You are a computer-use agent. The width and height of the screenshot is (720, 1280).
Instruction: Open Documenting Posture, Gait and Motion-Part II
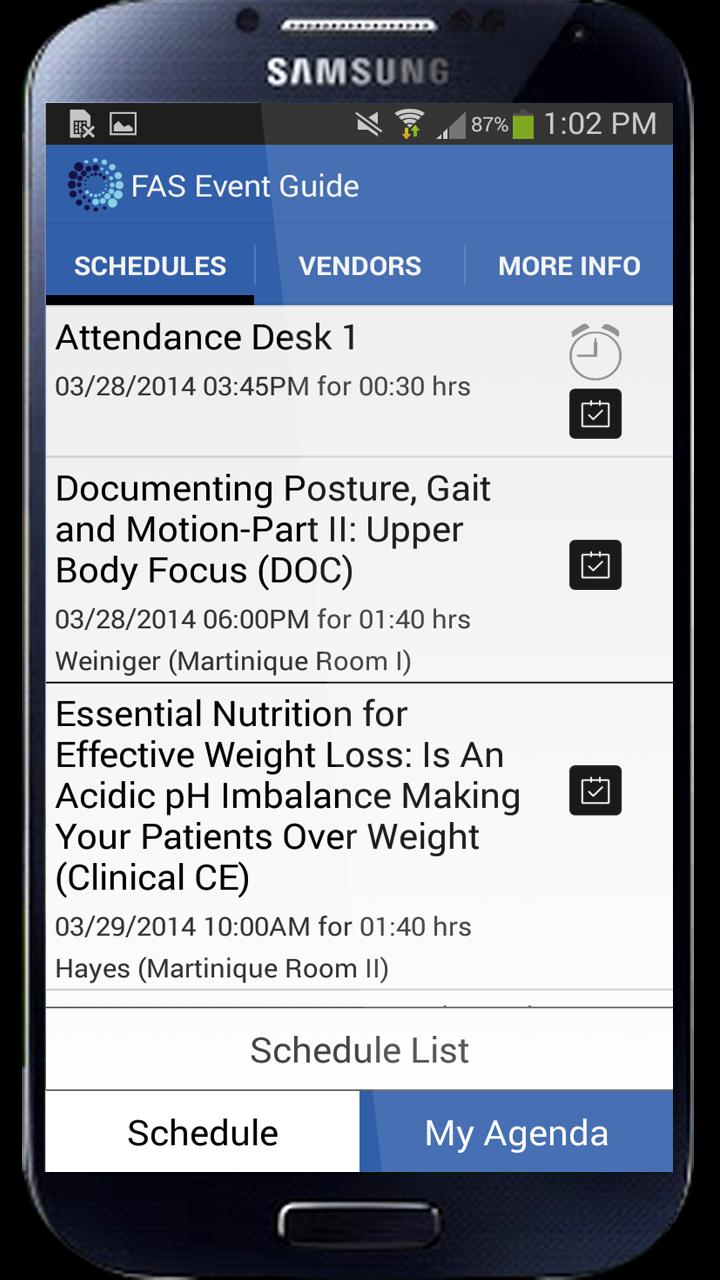point(273,530)
